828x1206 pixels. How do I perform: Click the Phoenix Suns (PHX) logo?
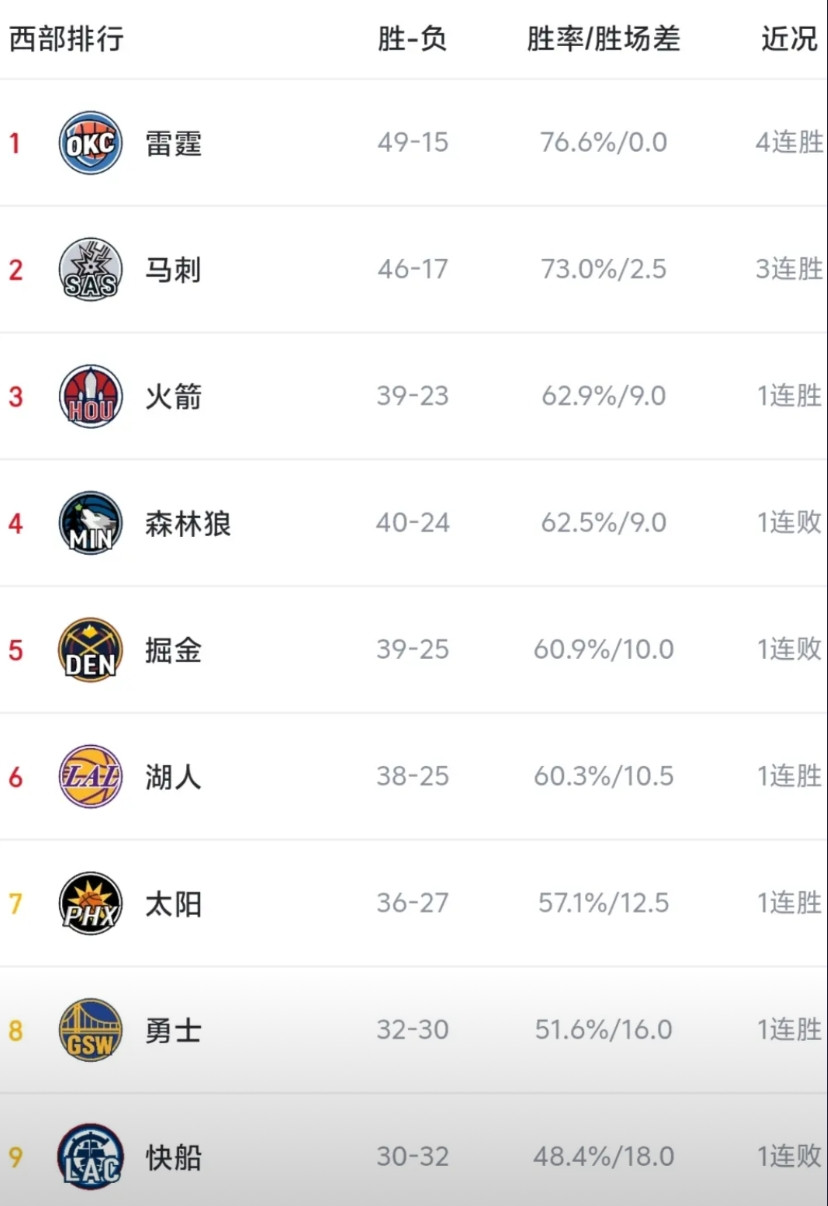[90, 903]
